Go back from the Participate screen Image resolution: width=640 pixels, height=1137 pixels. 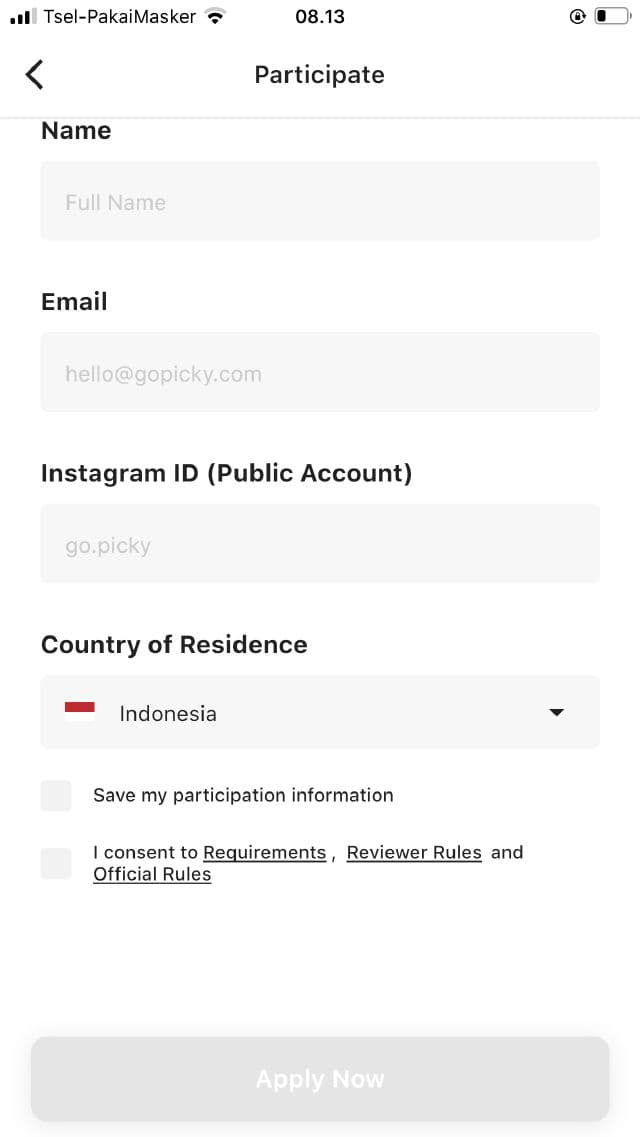pyautogui.click(x=35, y=75)
